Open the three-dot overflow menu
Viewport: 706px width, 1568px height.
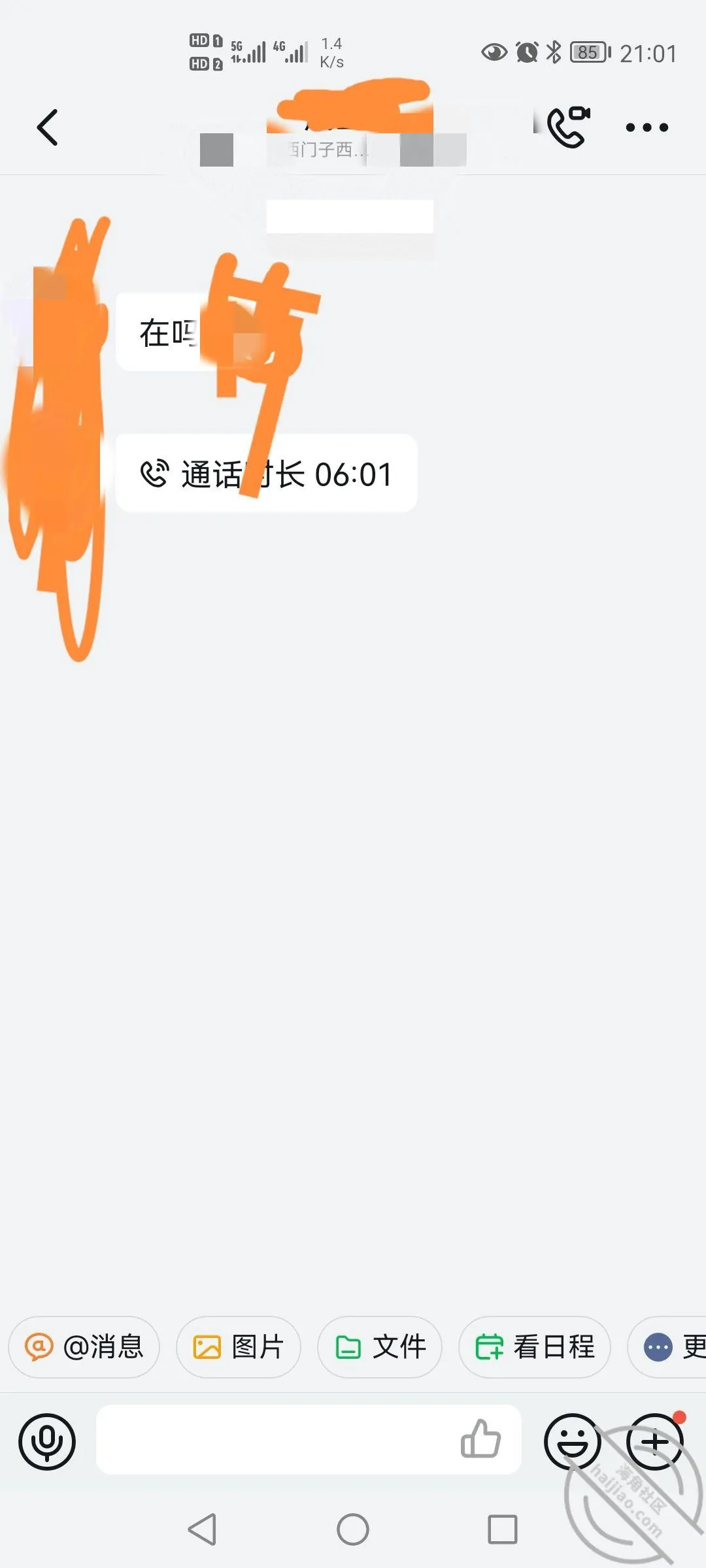click(x=647, y=127)
